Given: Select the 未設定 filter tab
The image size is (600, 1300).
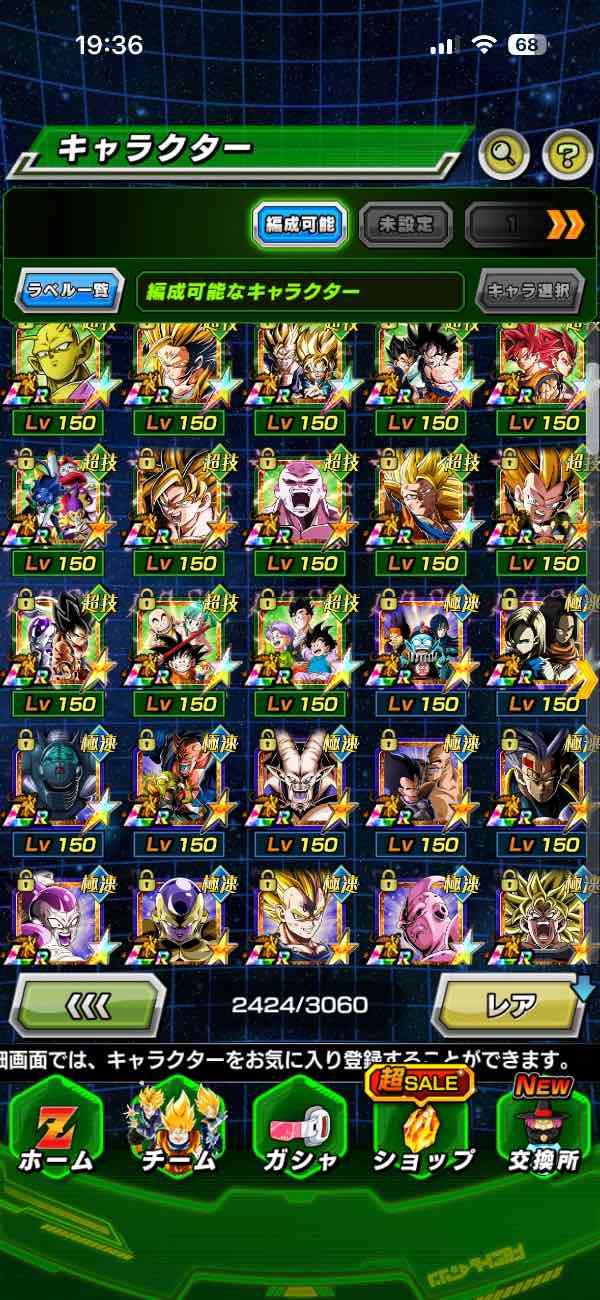Looking at the screenshot, I should [405, 224].
